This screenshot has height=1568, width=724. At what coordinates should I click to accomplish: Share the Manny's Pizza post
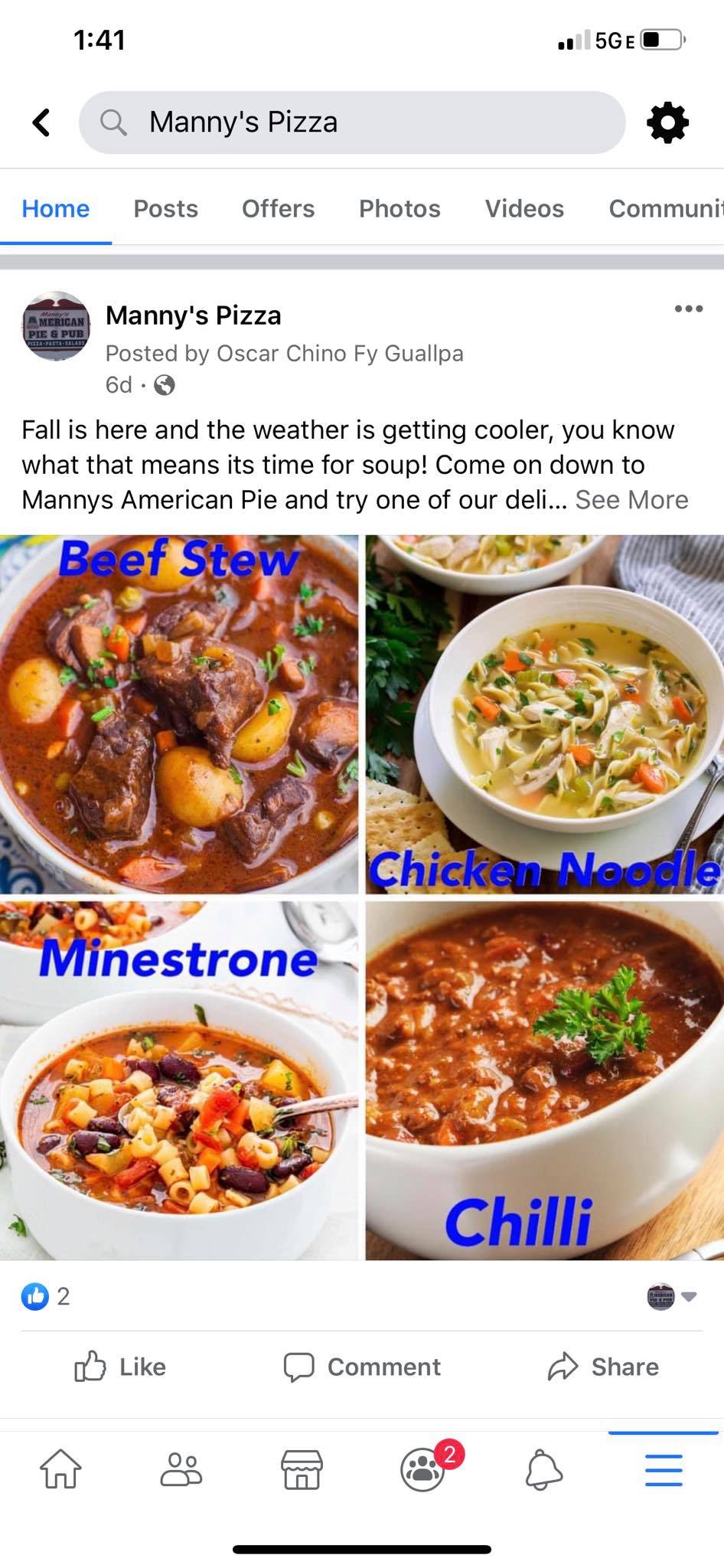pos(603,1367)
